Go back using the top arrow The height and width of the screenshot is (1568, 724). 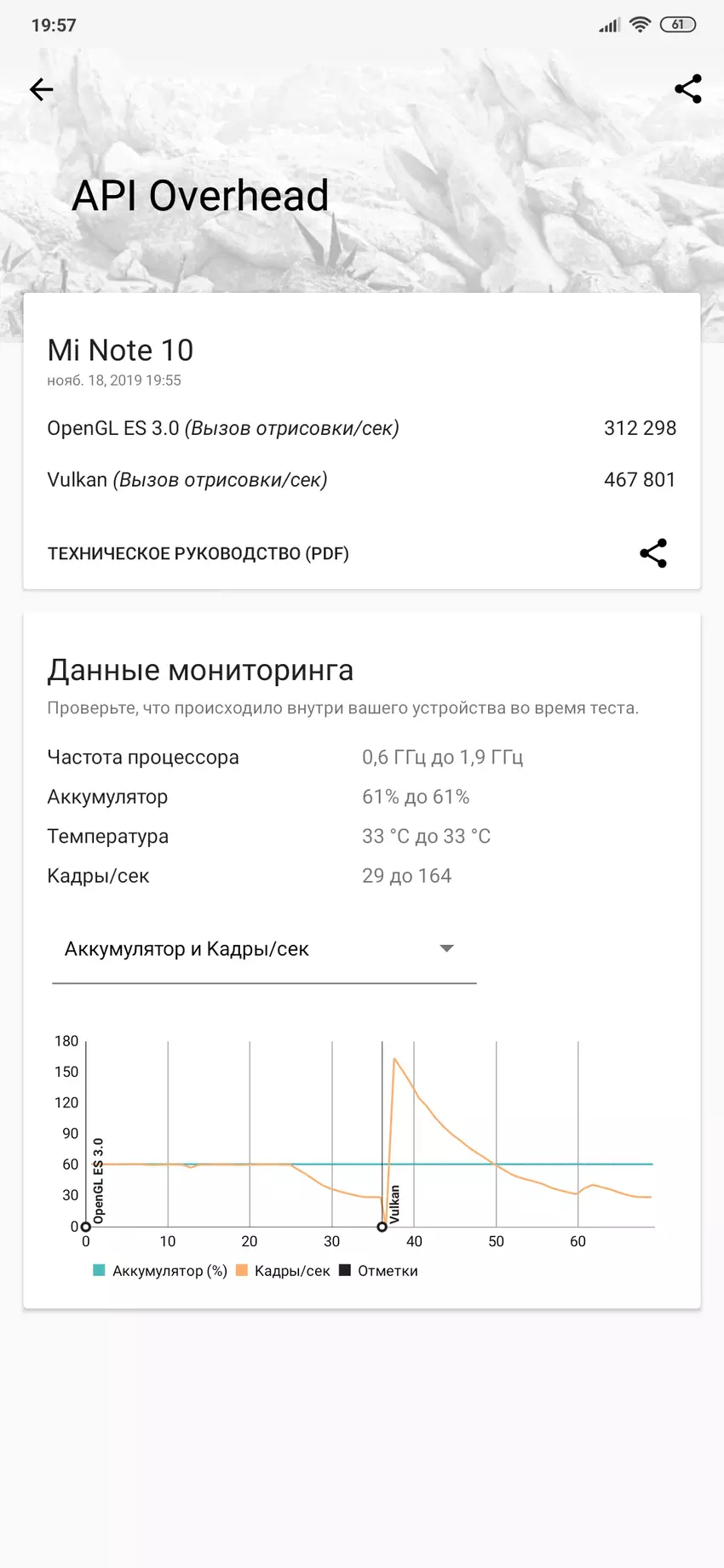41,89
